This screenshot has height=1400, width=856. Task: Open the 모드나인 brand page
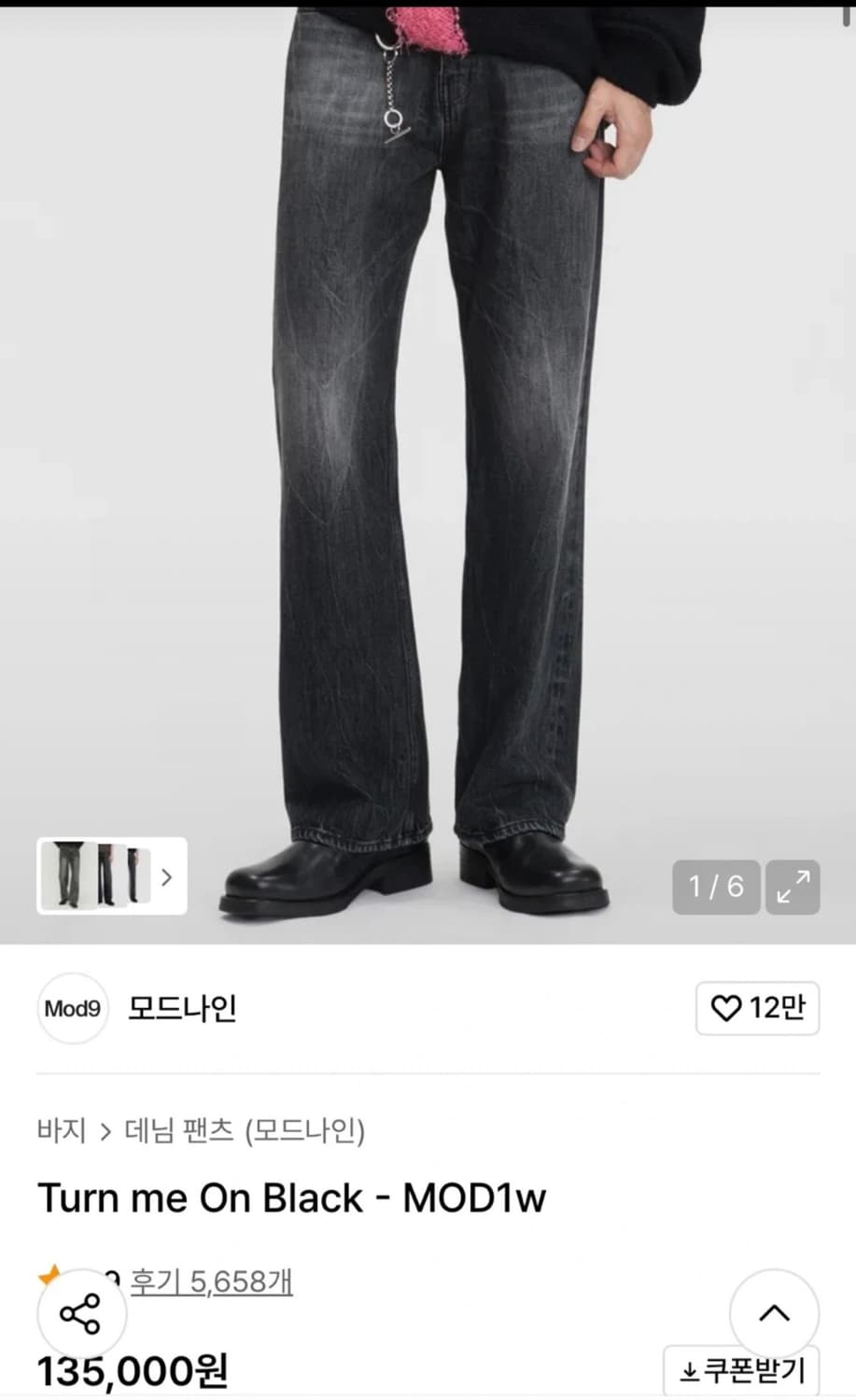pyautogui.click(x=183, y=1009)
